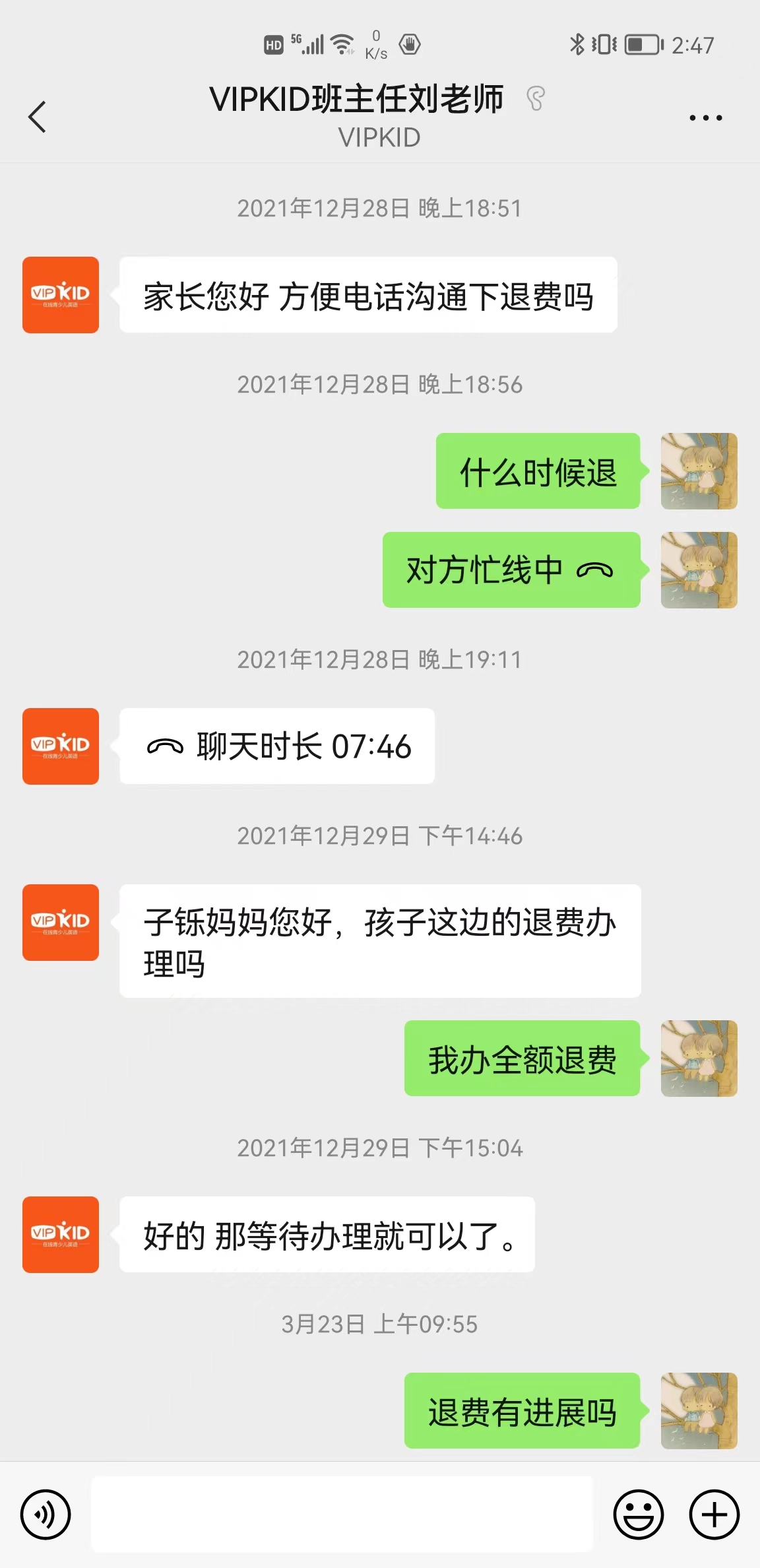This screenshot has width=760, height=1568.
Task: Open the emoji picker
Action: [x=639, y=1515]
